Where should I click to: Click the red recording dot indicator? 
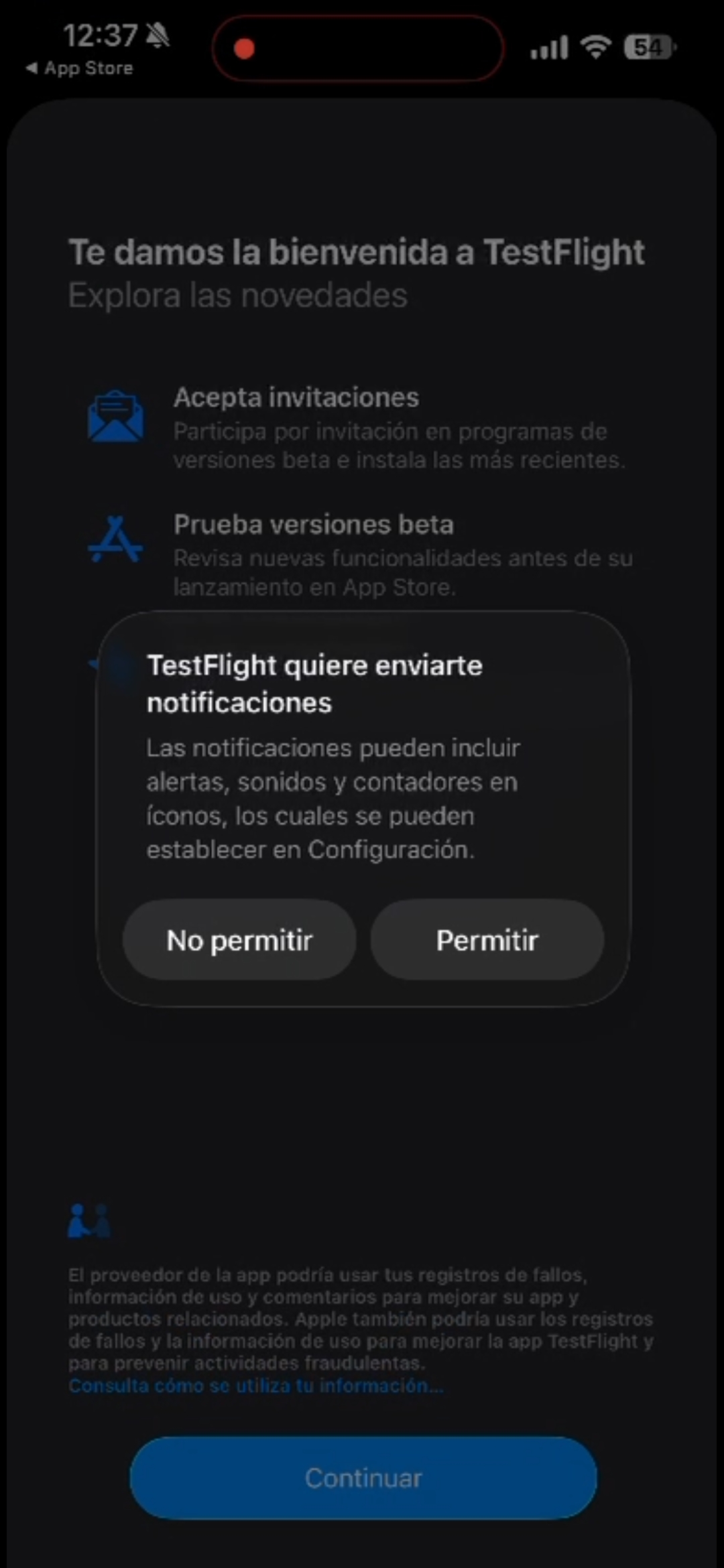point(244,48)
